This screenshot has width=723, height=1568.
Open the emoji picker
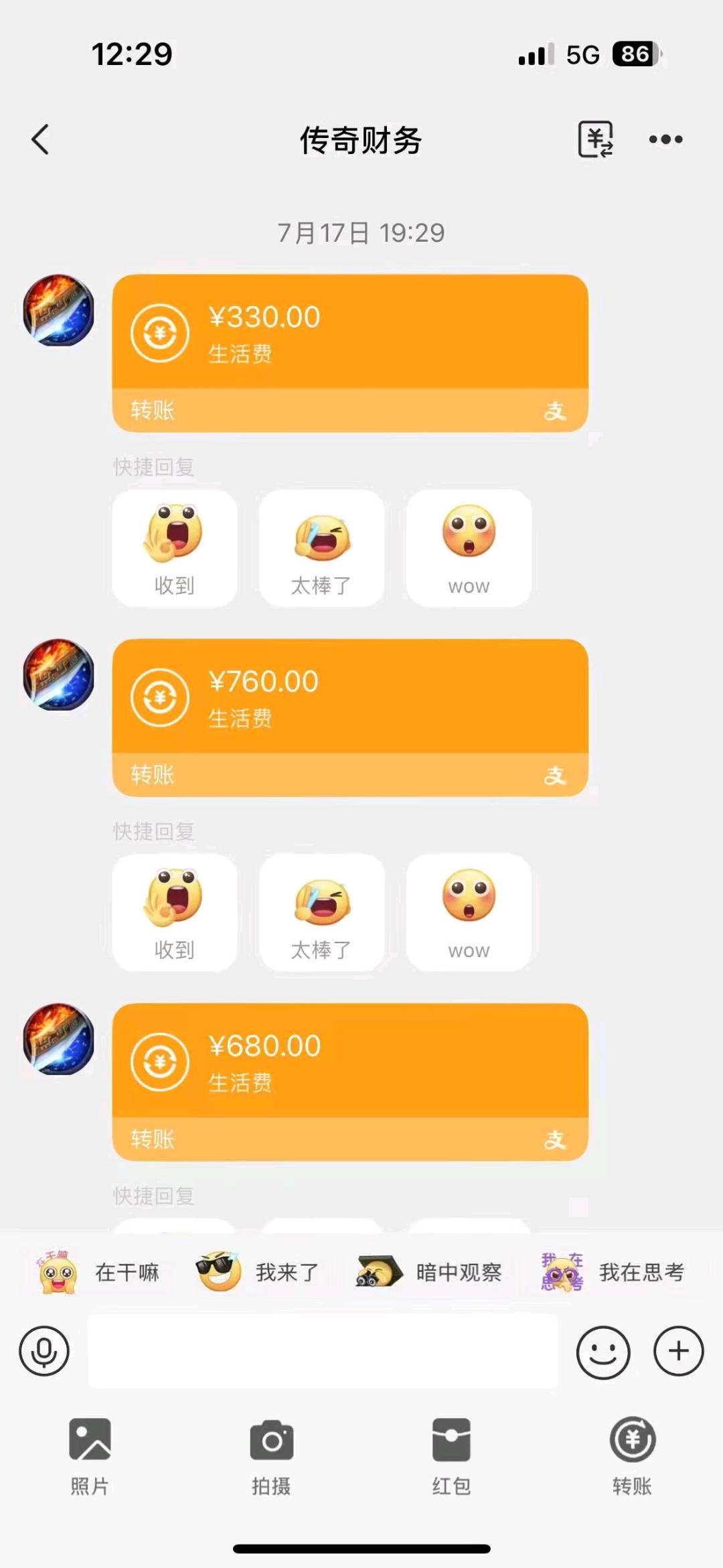[x=602, y=1352]
